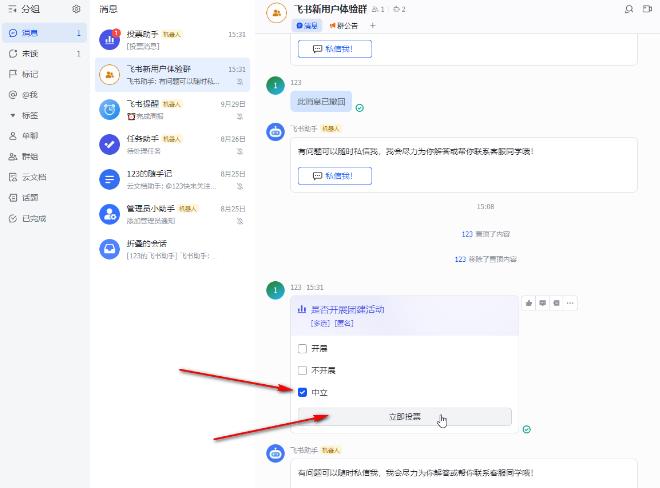Open 折叠的会话 folder
Screen dimensions: 660x488
(172, 248)
